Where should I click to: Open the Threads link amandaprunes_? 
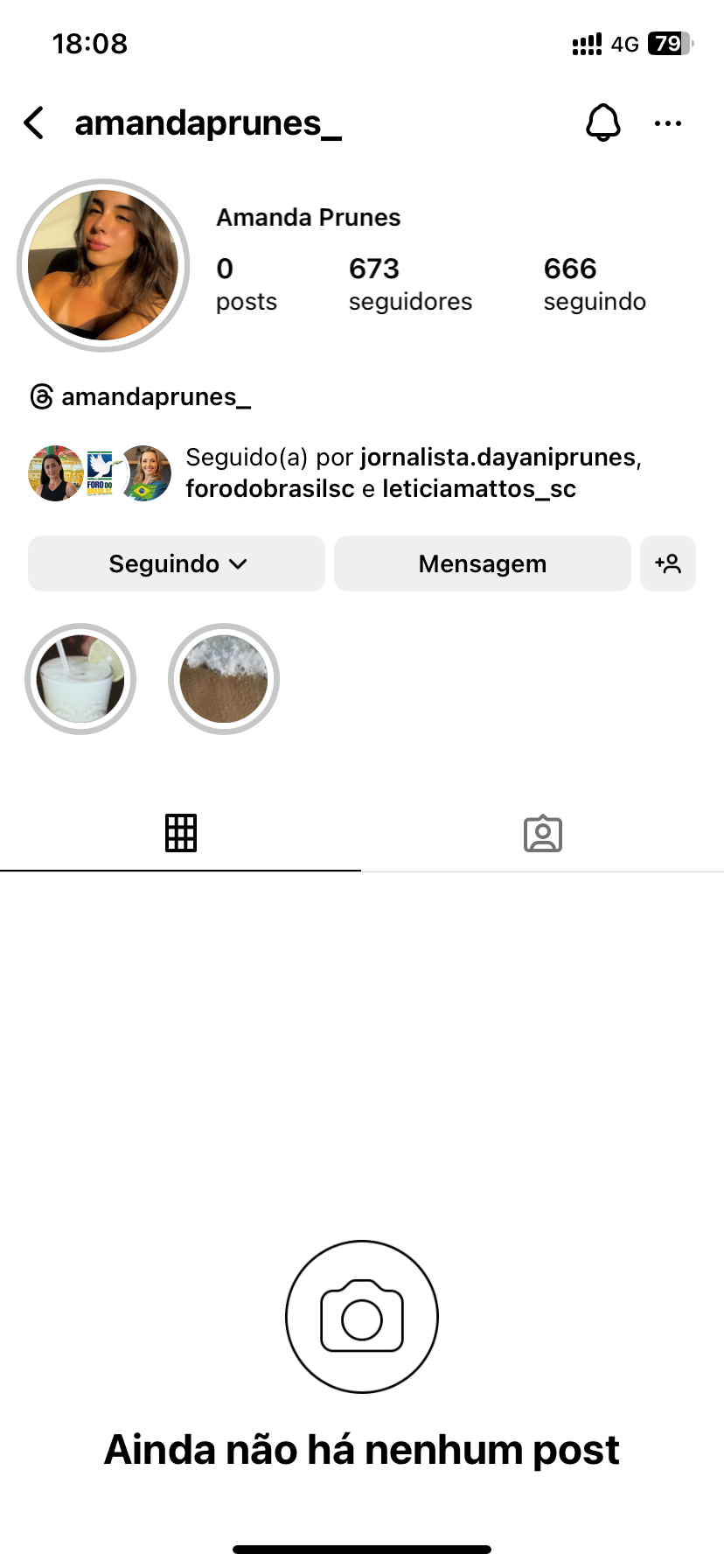pos(142,397)
